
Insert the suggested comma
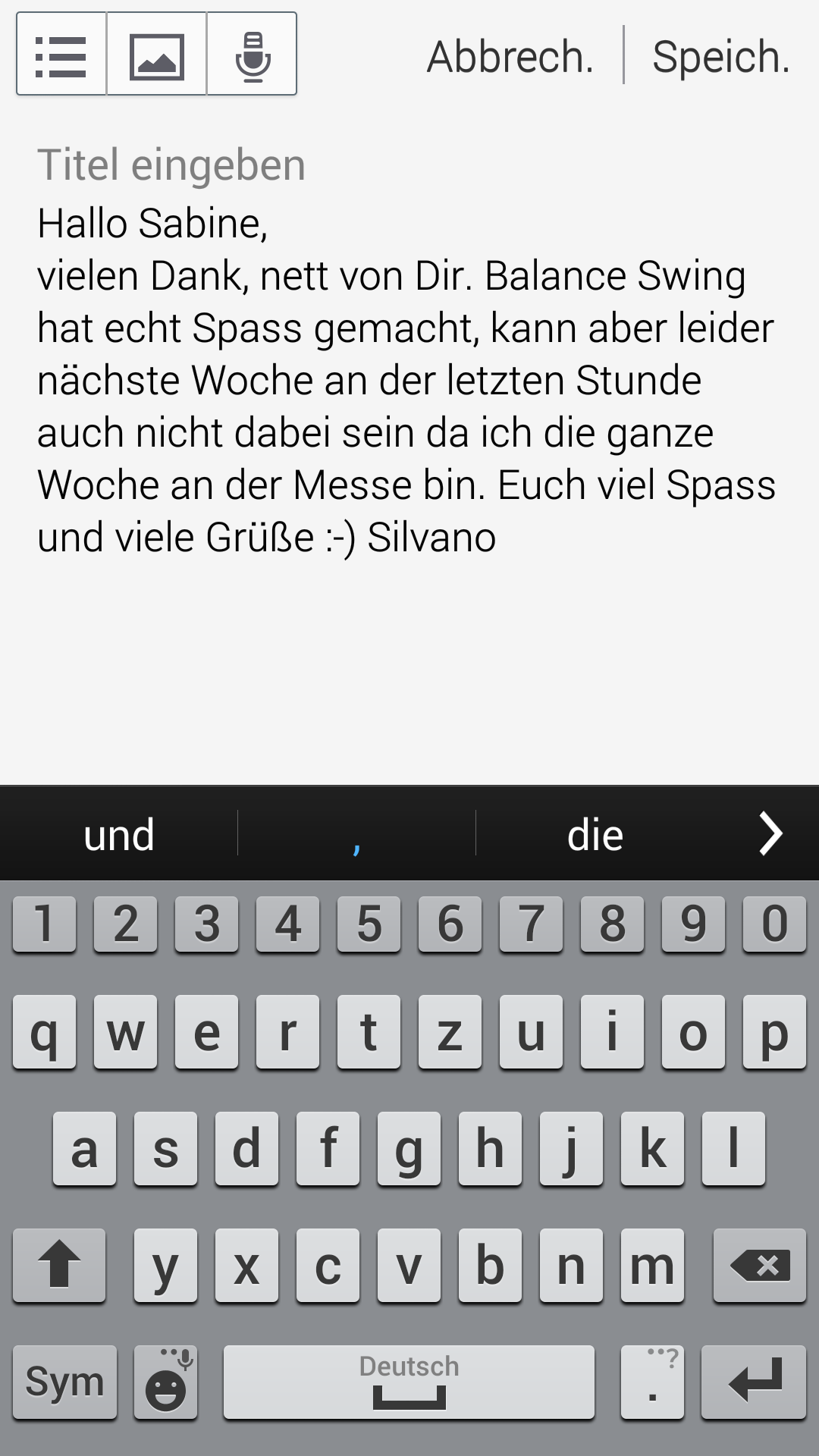tap(356, 834)
